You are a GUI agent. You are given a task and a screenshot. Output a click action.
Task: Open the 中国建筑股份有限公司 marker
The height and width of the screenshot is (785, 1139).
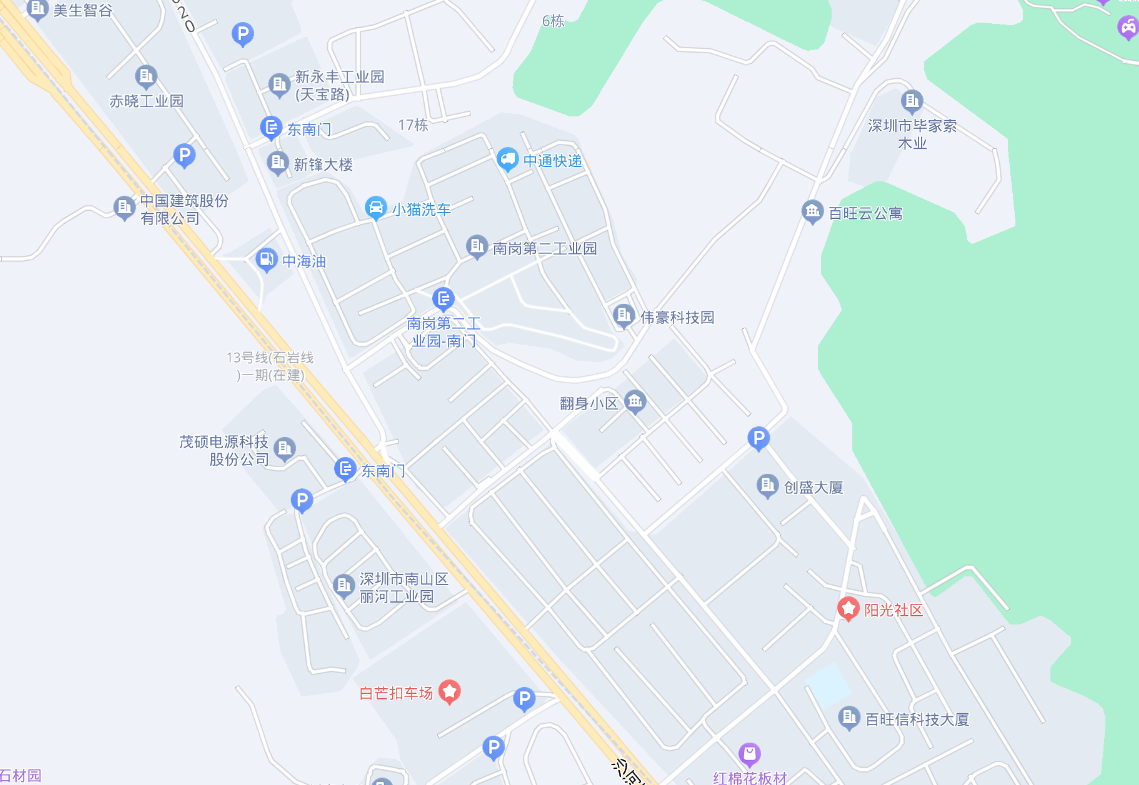pyautogui.click(x=124, y=208)
